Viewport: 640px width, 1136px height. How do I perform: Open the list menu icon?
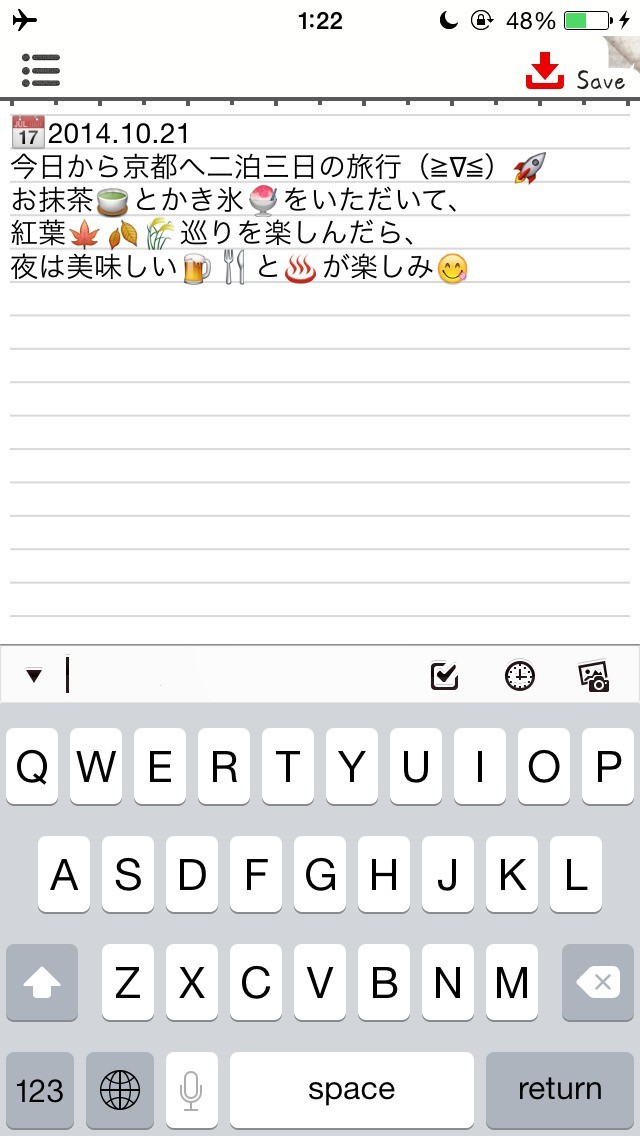tap(41, 69)
